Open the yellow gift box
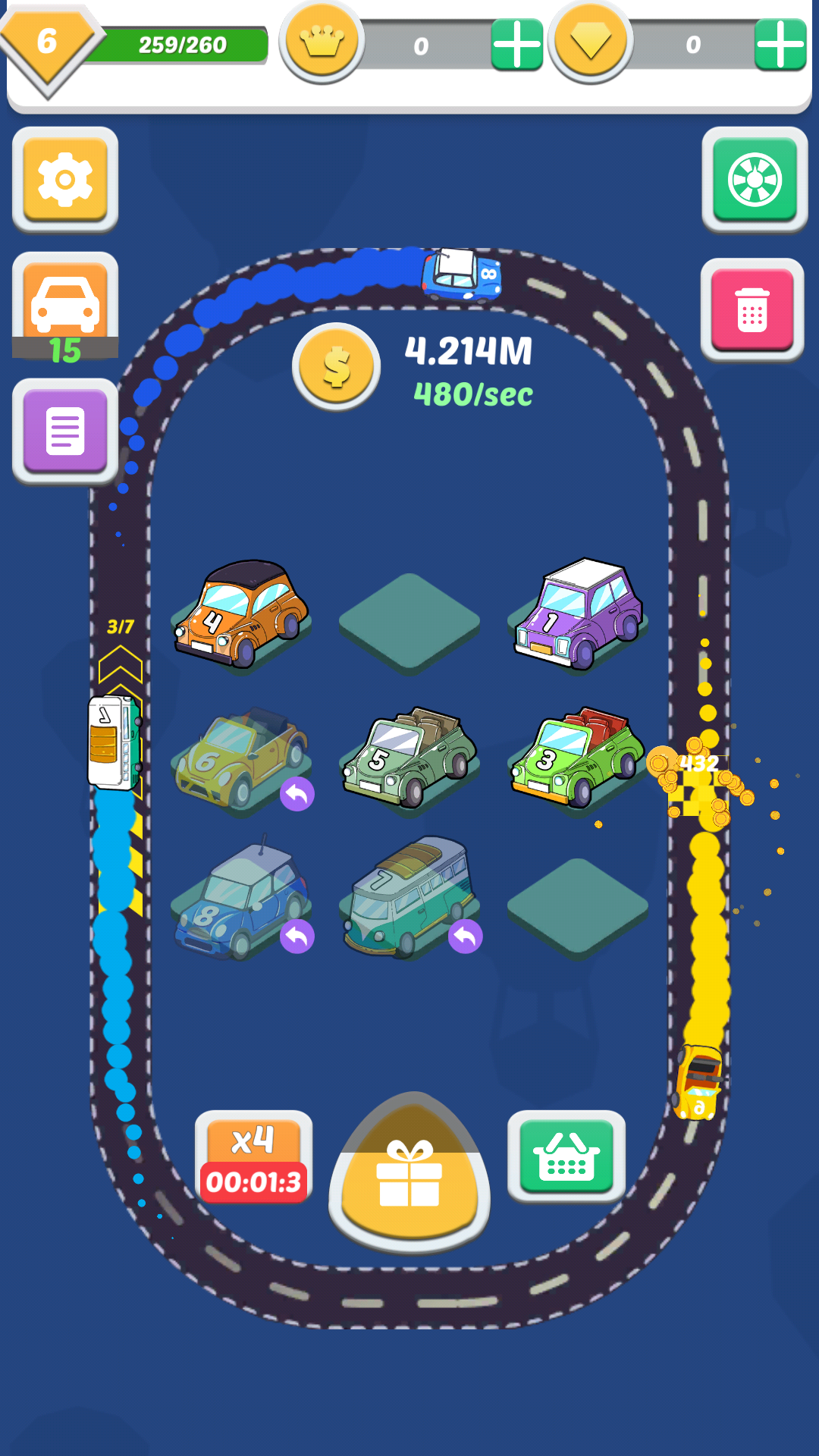This screenshot has height=1456, width=819. tap(409, 1172)
